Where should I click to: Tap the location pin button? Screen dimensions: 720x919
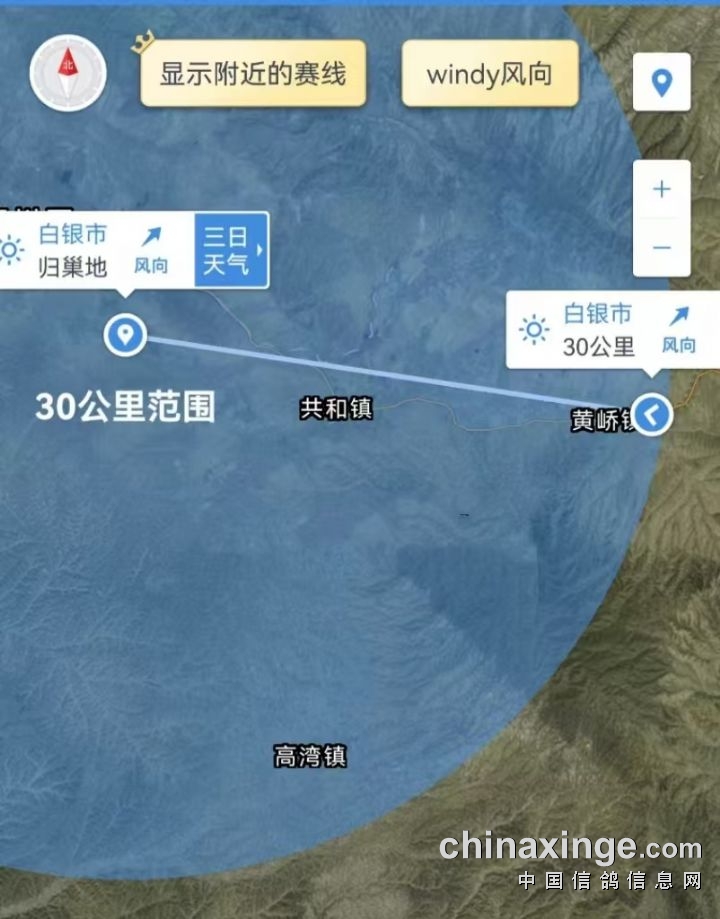click(661, 83)
